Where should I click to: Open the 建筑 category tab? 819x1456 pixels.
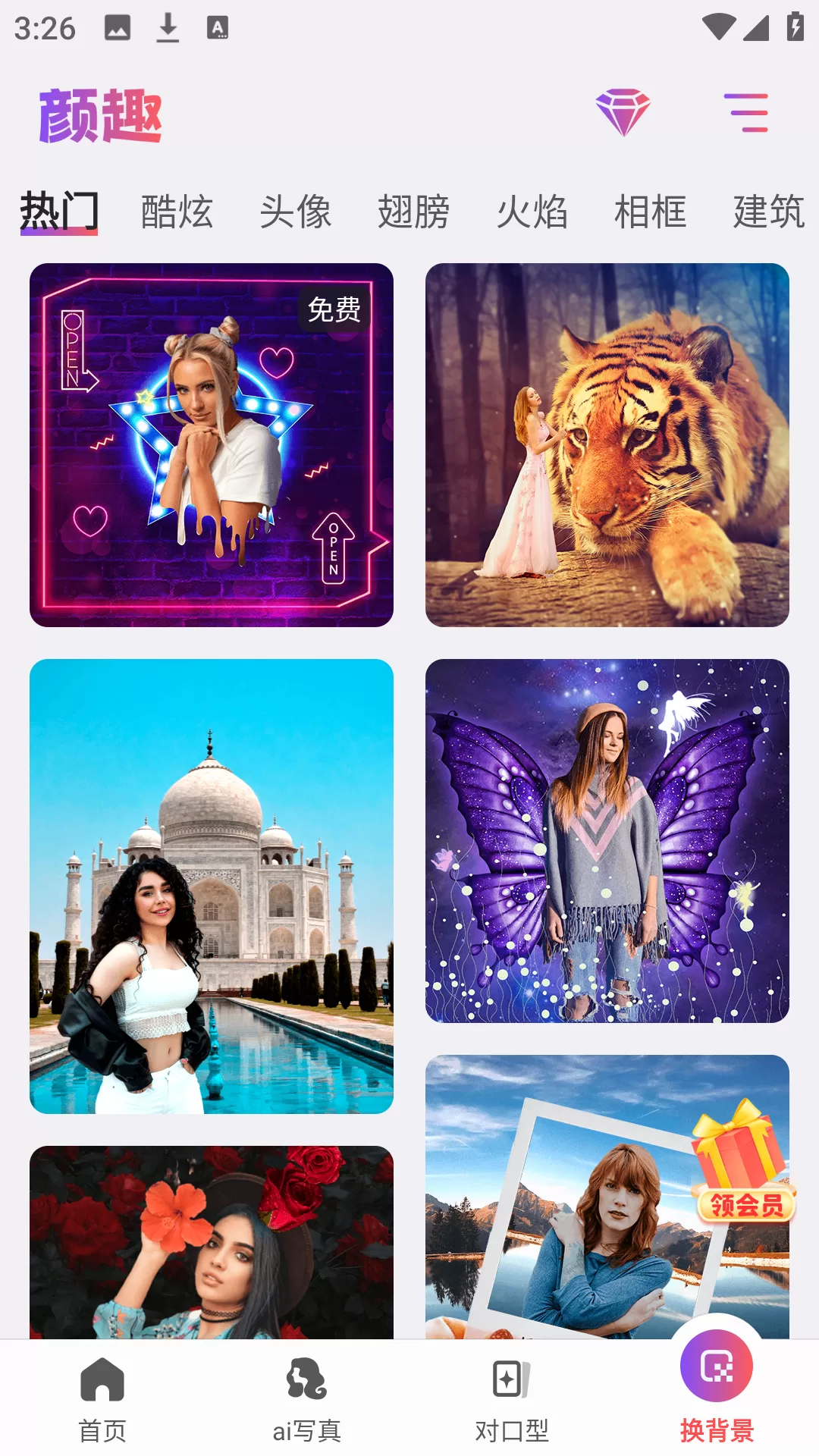tap(767, 212)
